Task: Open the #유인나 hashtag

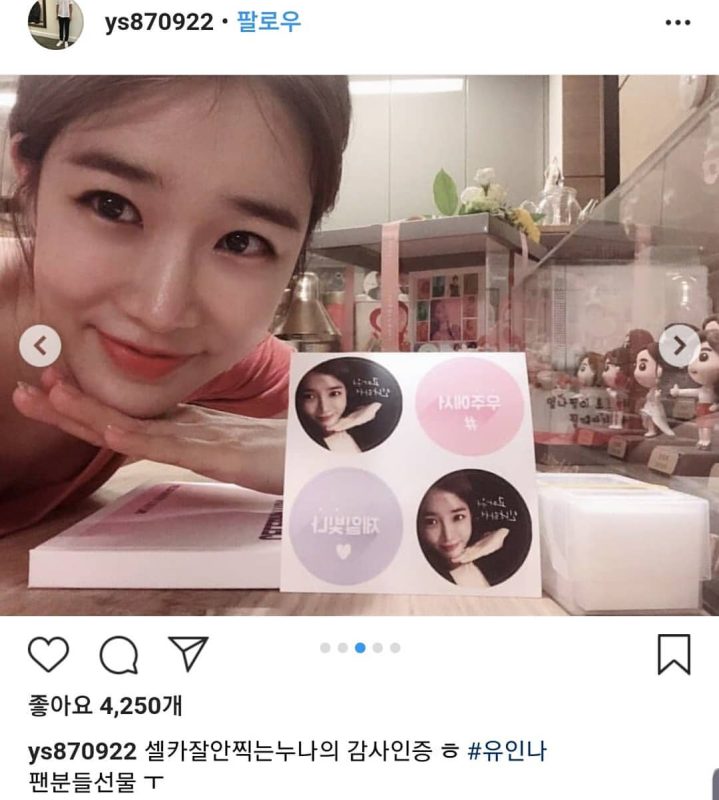Action: (506, 749)
